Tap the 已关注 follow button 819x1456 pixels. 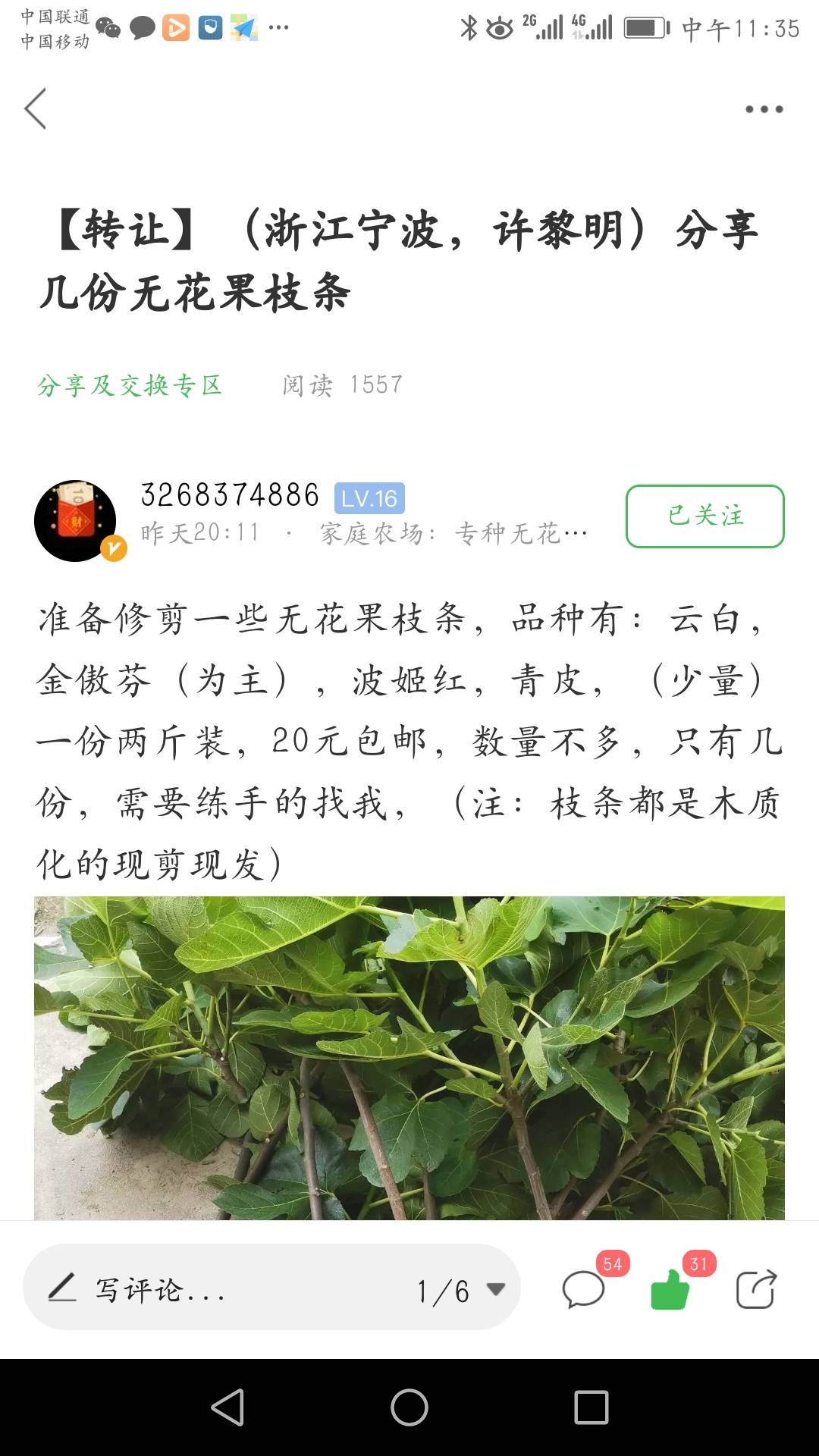(x=704, y=516)
